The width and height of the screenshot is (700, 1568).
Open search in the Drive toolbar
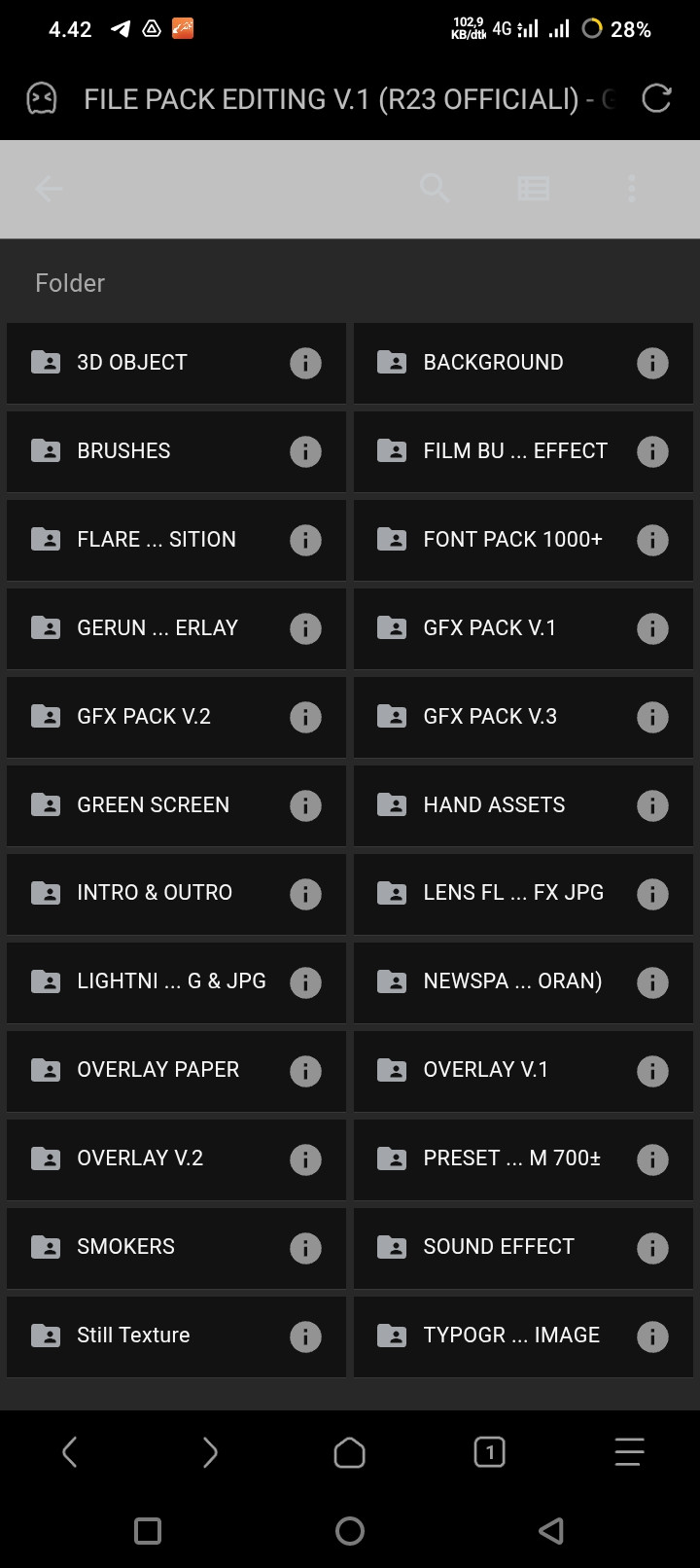point(435,188)
